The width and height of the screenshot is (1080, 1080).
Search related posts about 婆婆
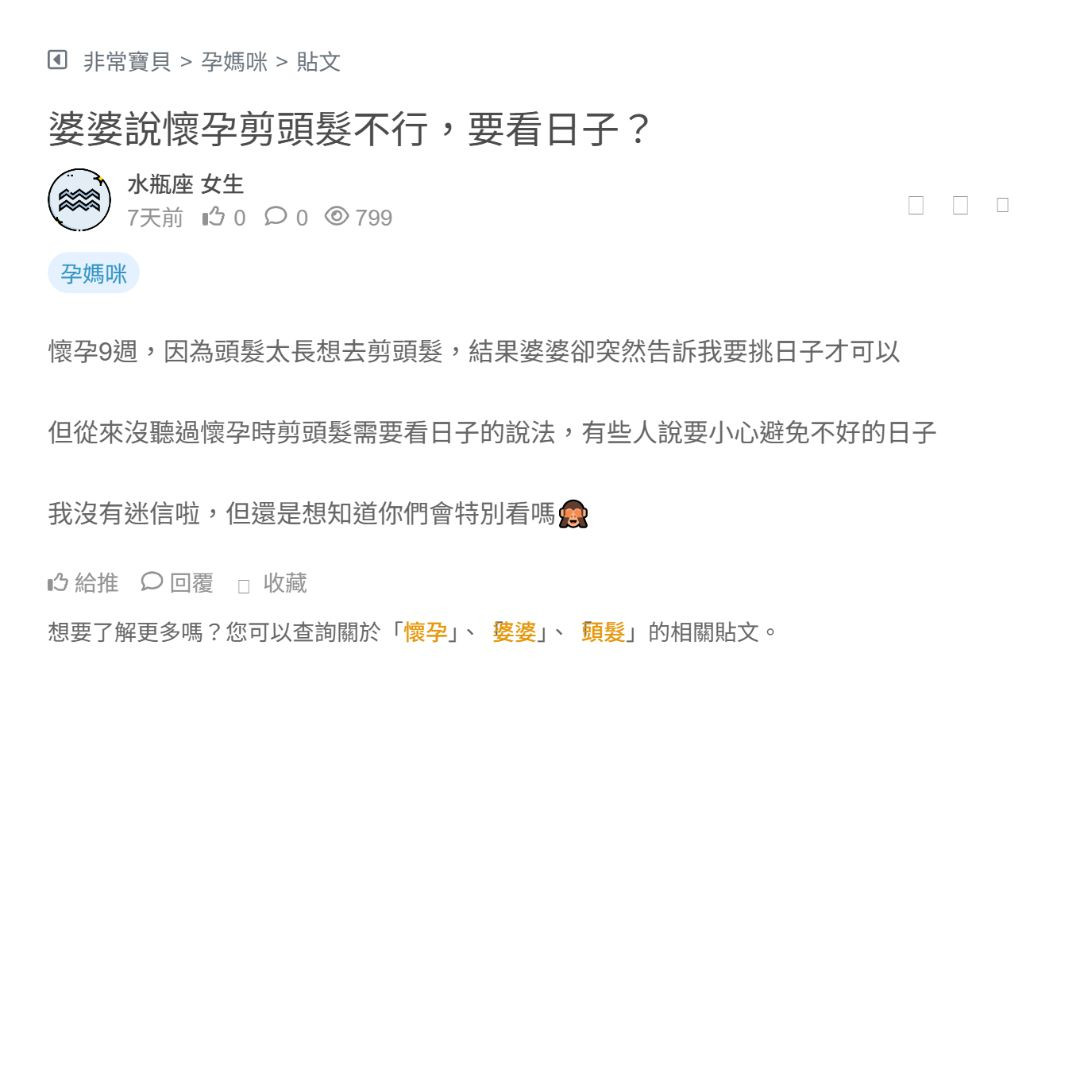click(515, 632)
